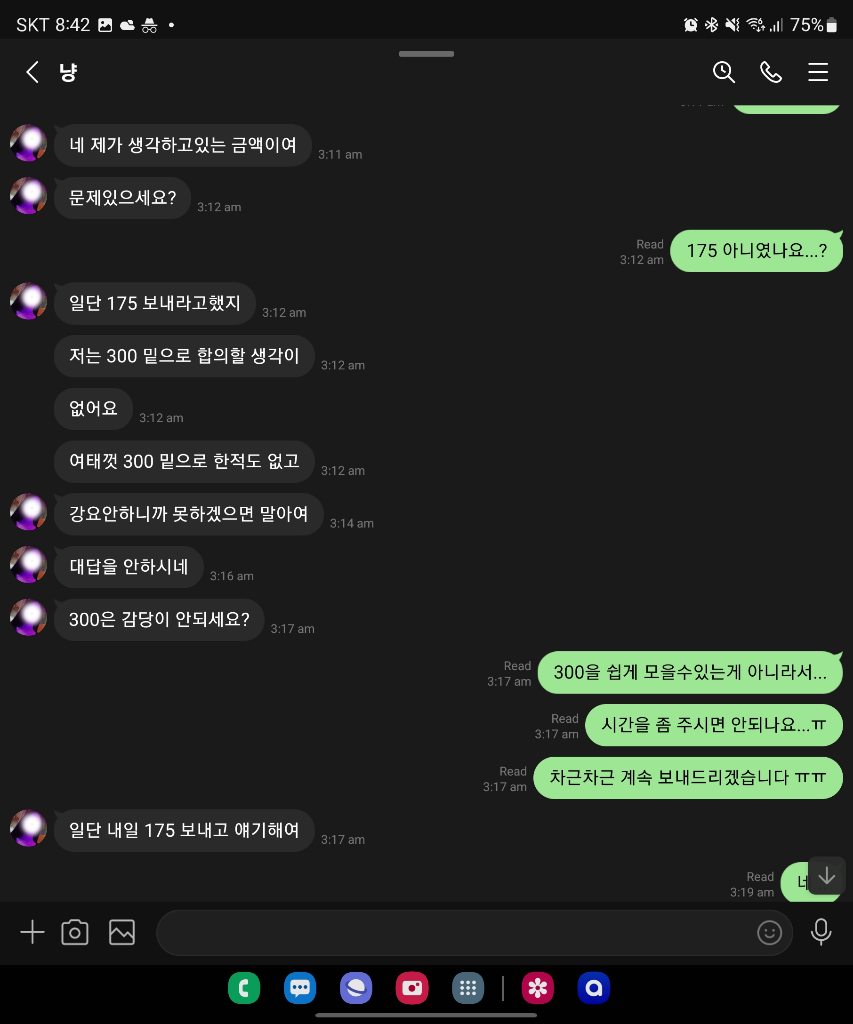Focus the message input field
The image size is (853, 1024).
pos(450,933)
